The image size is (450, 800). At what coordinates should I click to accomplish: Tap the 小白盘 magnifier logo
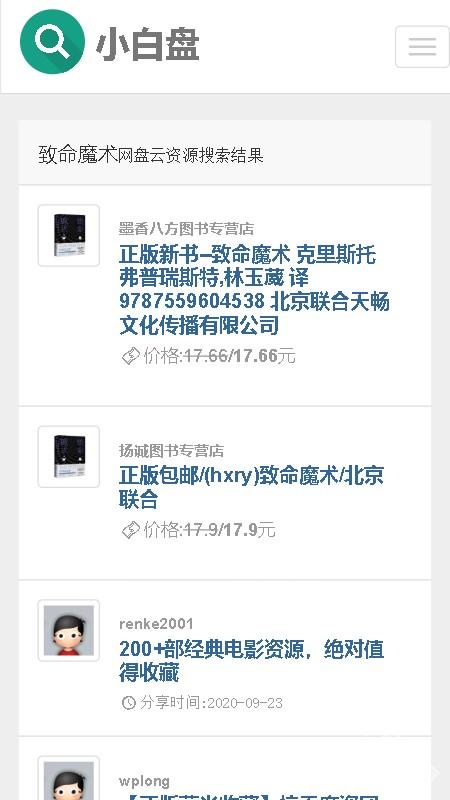[x=52, y=42]
